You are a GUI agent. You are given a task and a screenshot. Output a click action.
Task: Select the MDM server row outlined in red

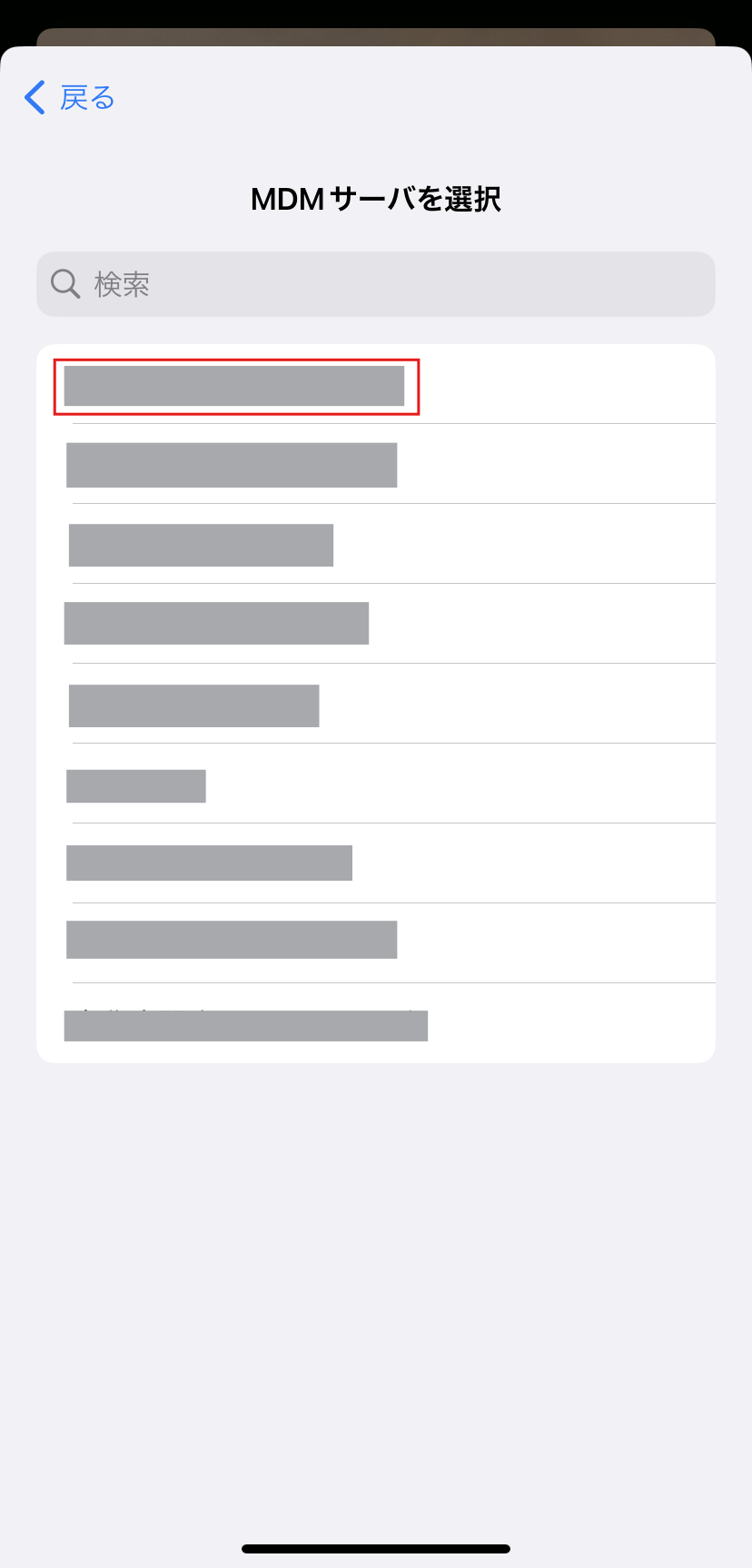coord(376,385)
